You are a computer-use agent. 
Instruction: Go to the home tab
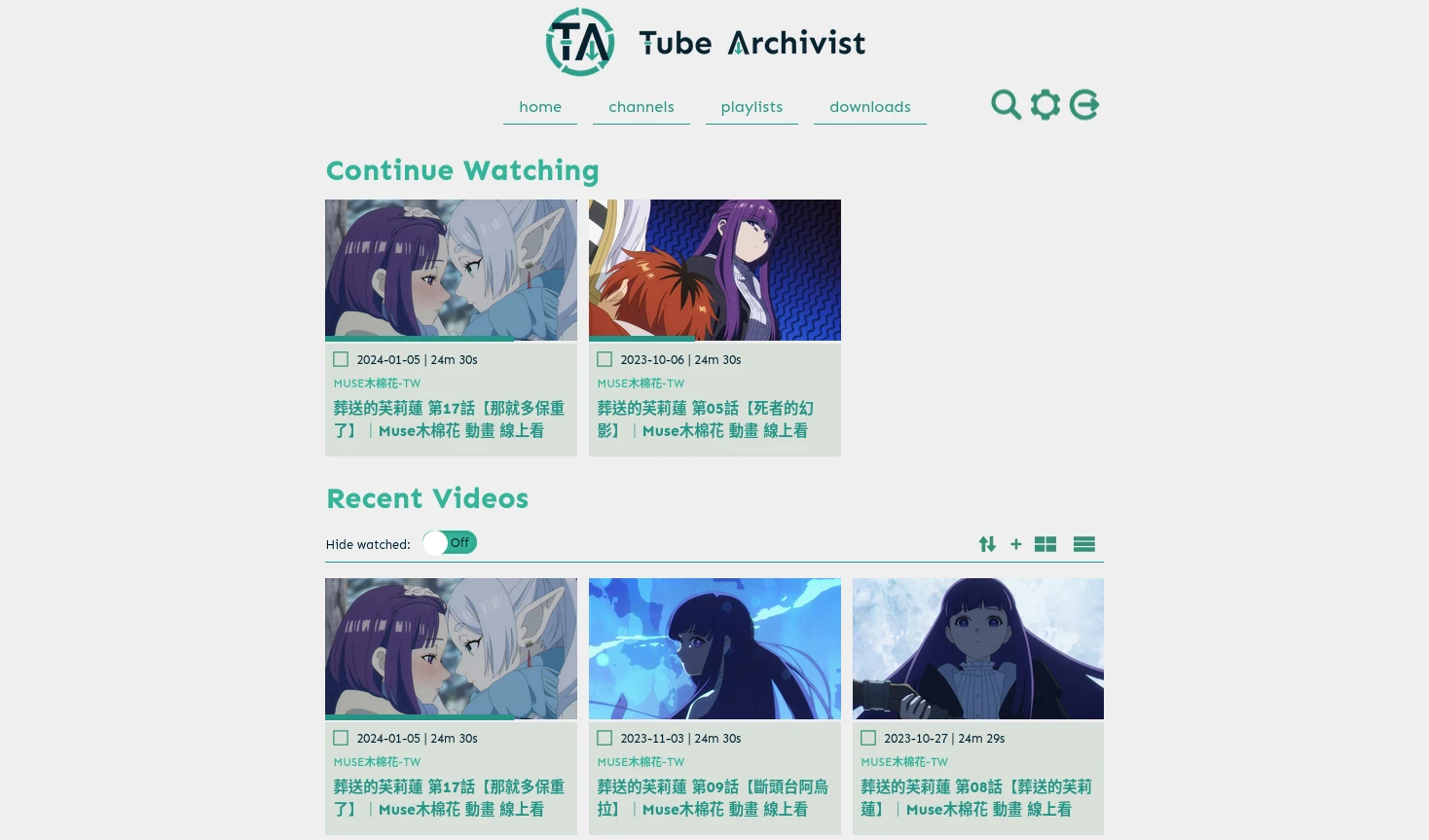pyautogui.click(x=540, y=107)
